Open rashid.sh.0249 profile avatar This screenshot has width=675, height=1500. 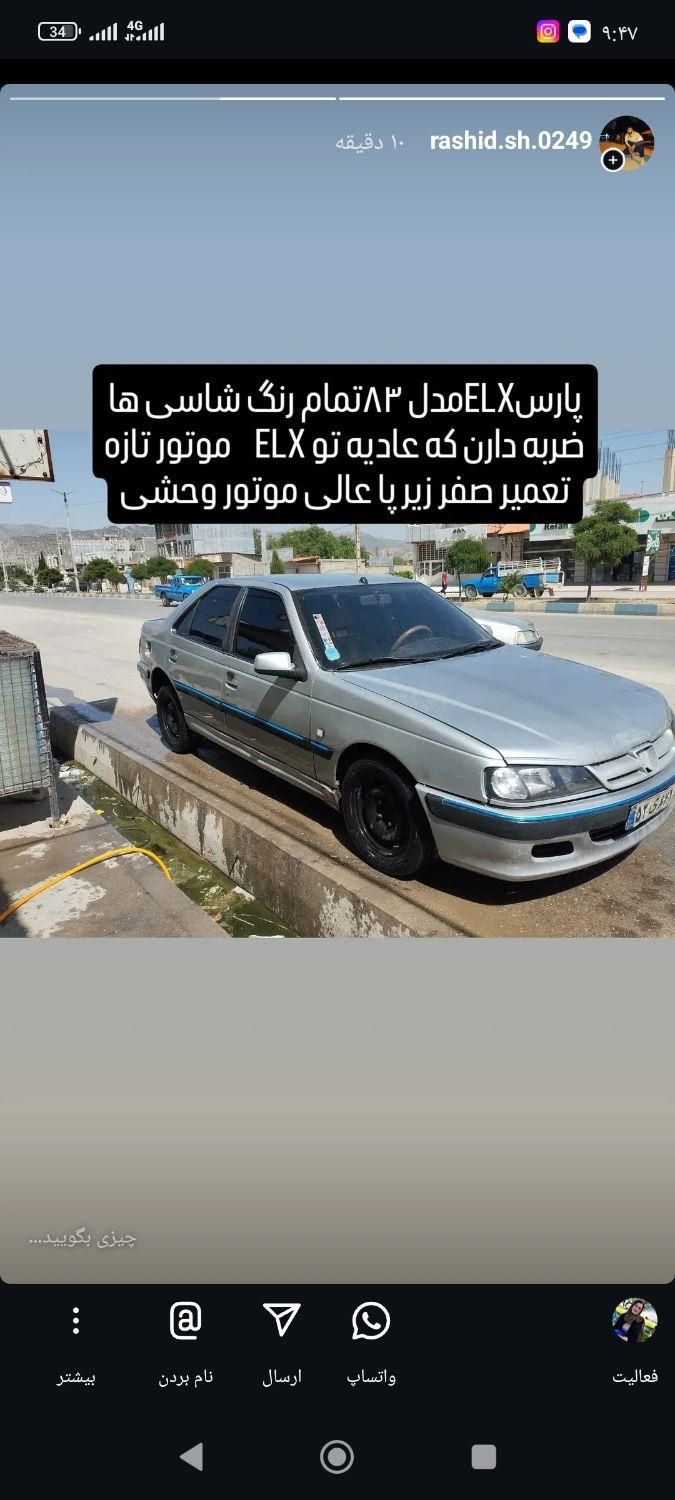pyautogui.click(x=626, y=142)
